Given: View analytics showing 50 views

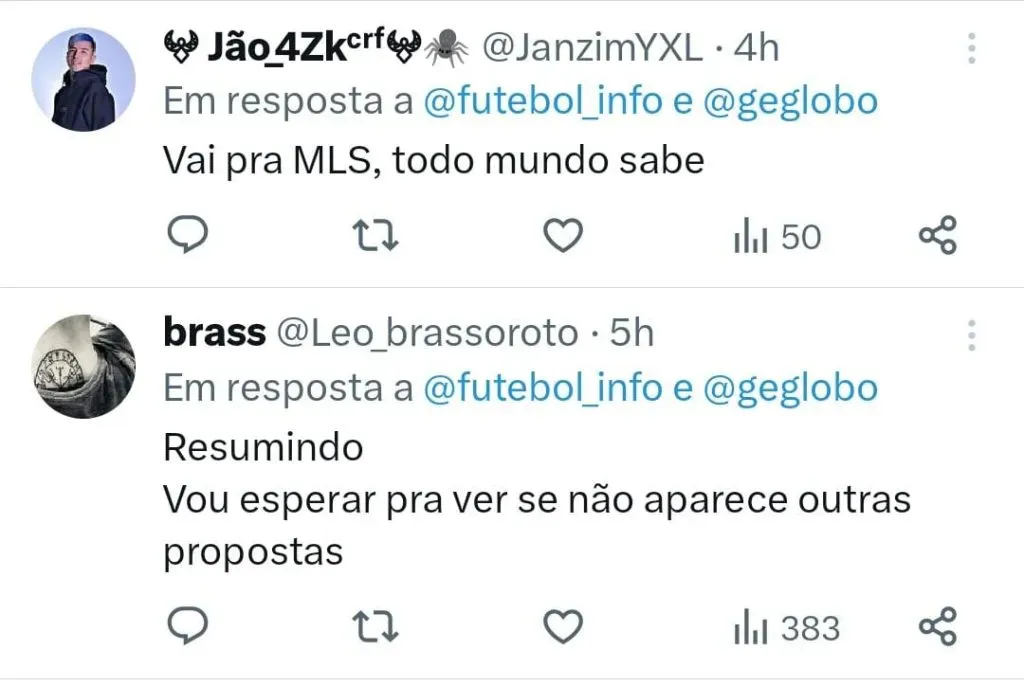Looking at the screenshot, I should [x=777, y=237].
